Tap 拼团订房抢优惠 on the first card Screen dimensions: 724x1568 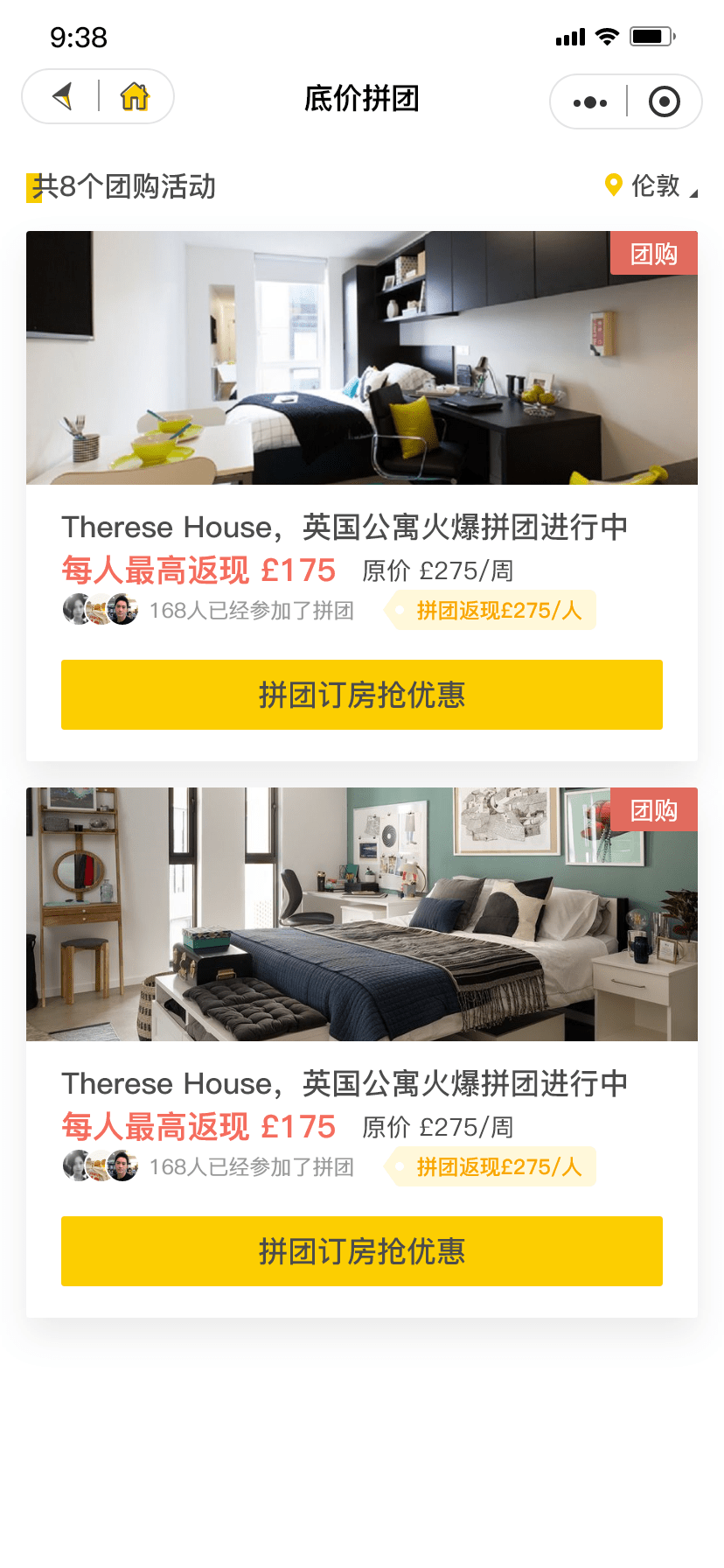[x=362, y=695]
